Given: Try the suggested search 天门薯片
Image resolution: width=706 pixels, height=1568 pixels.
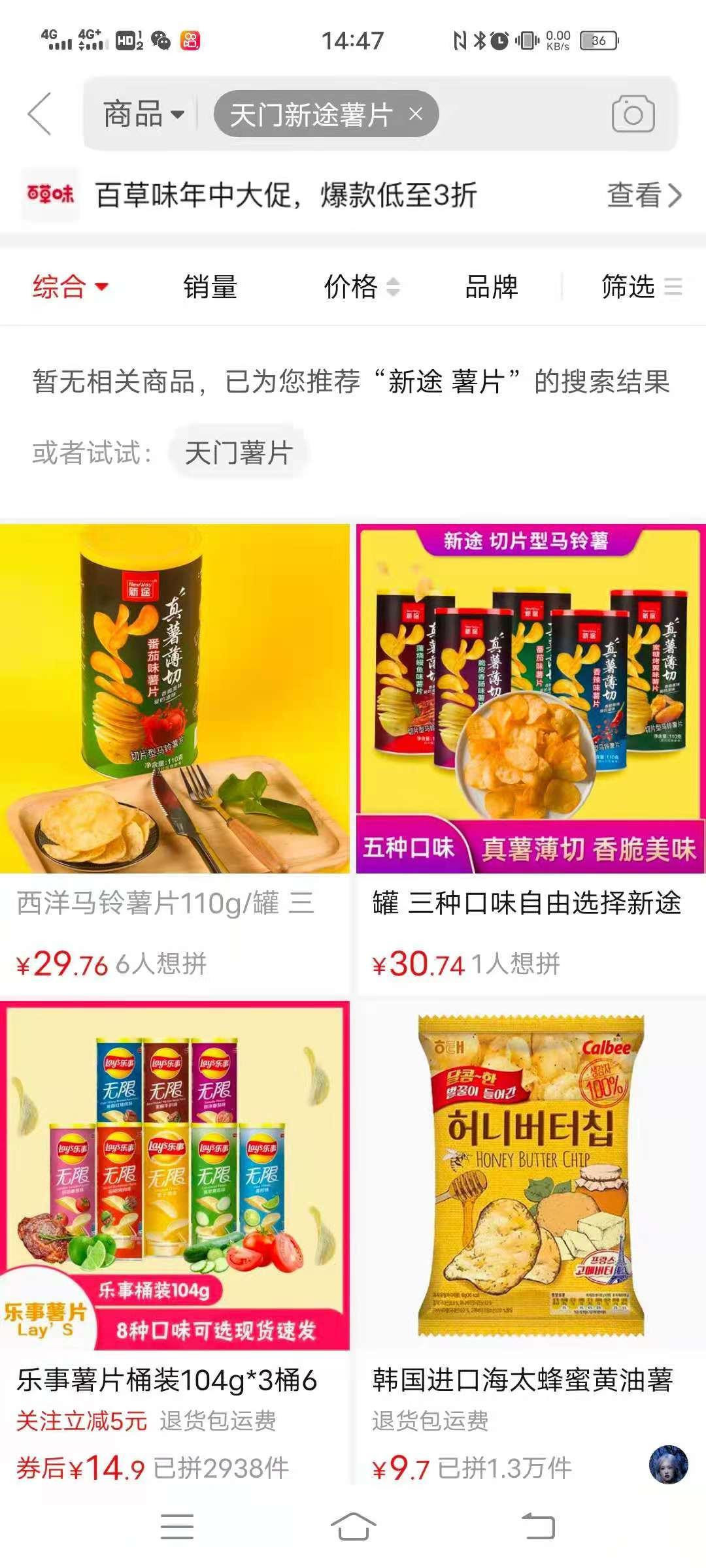Looking at the screenshot, I should click(239, 453).
